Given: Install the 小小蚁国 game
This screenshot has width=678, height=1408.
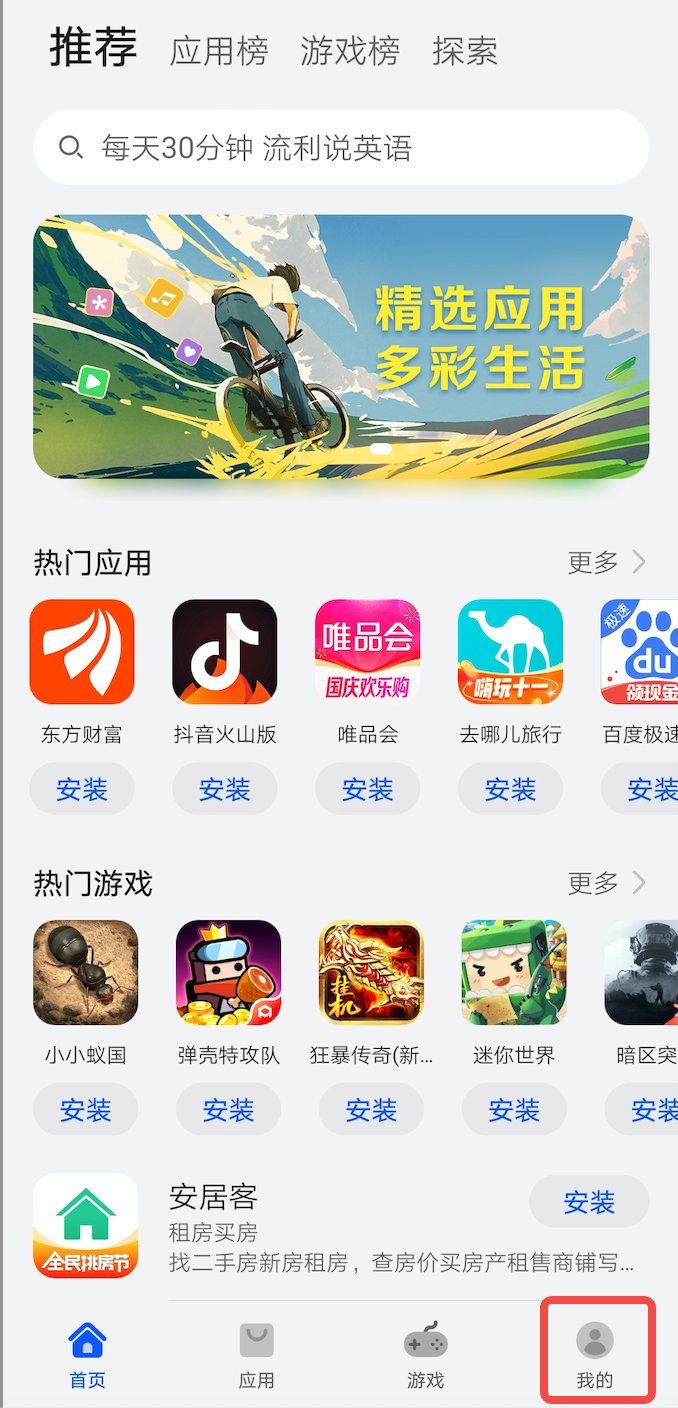Looking at the screenshot, I should pos(85,1110).
